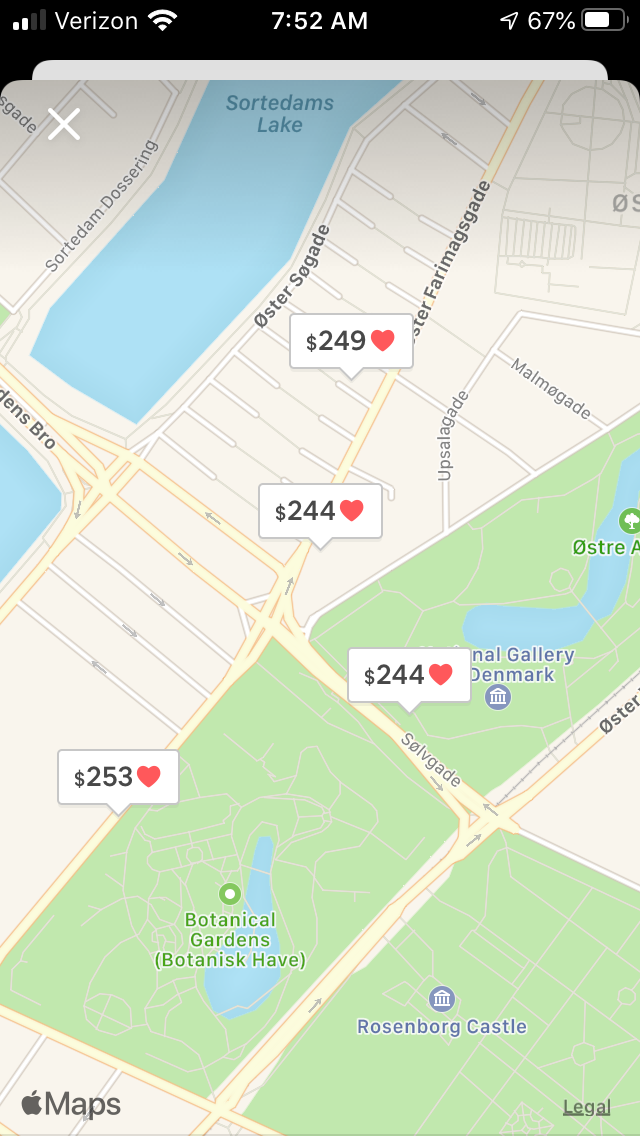This screenshot has width=640, height=1136.
Task: Open the Legal link
Action: 586,1106
